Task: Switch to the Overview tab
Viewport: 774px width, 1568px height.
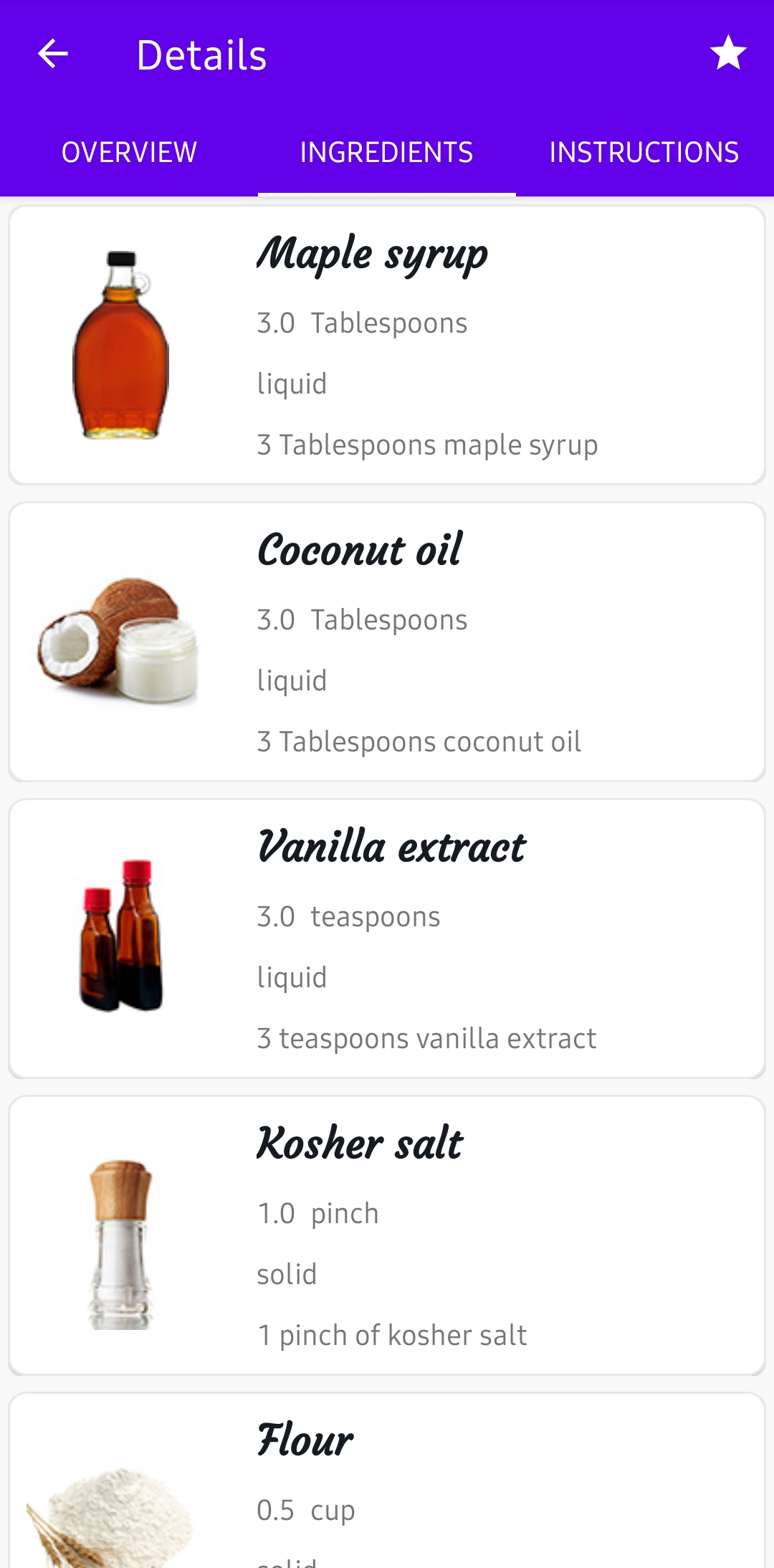Action: pyautogui.click(x=129, y=152)
